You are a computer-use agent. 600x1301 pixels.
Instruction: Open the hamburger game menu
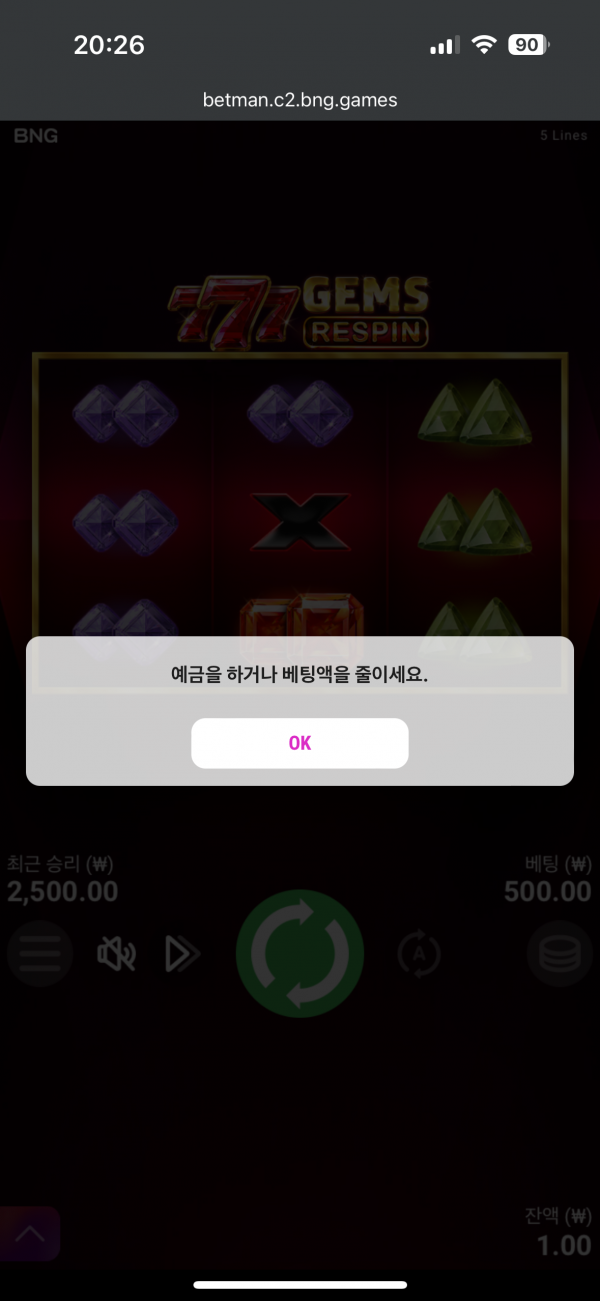[40, 955]
